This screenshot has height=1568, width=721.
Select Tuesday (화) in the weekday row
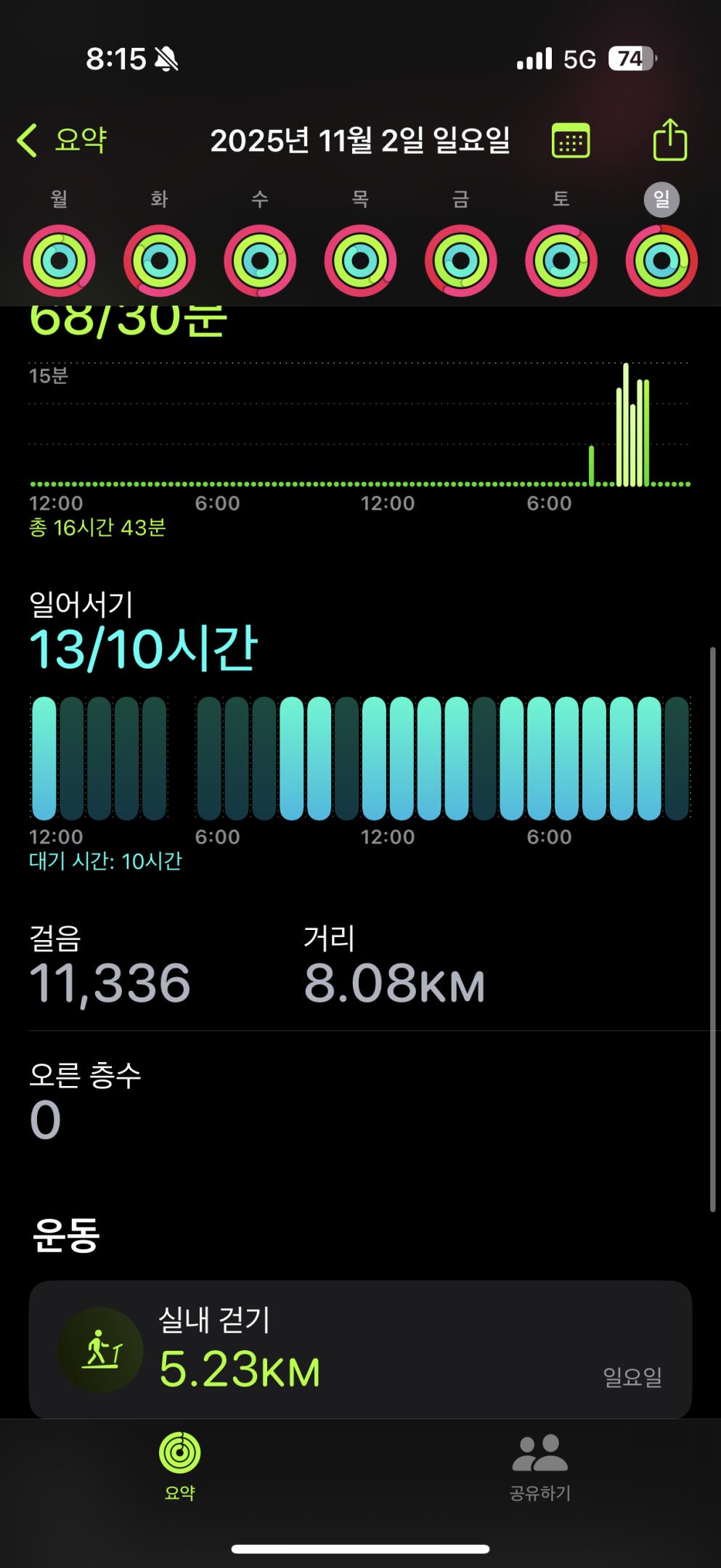click(160, 197)
